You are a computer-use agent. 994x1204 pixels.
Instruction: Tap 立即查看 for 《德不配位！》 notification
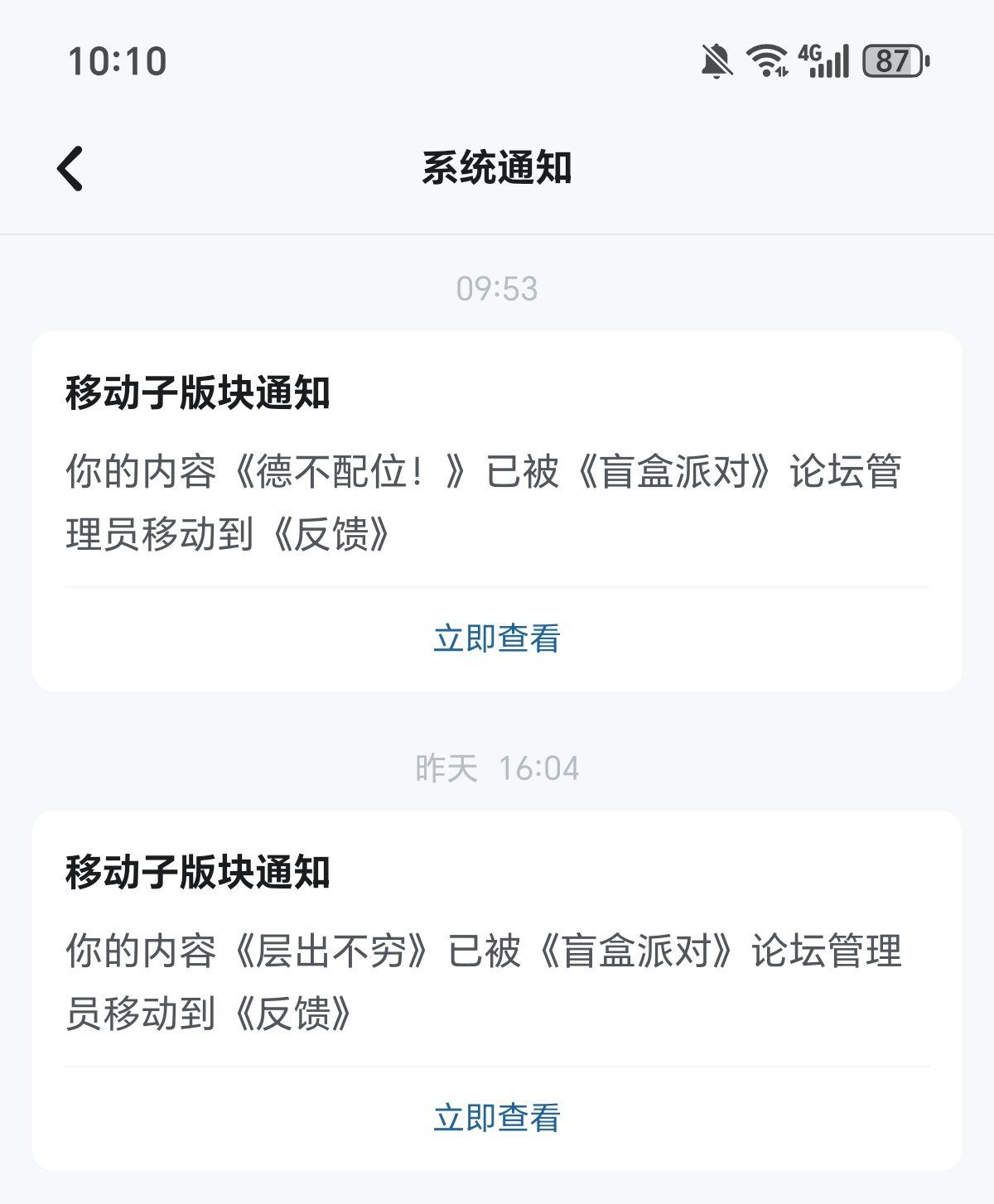pos(497,638)
